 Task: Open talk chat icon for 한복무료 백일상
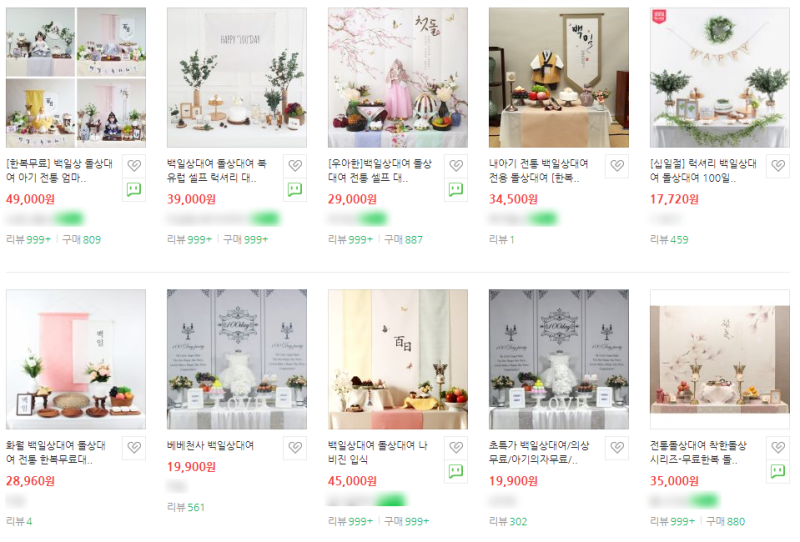coord(134,189)
